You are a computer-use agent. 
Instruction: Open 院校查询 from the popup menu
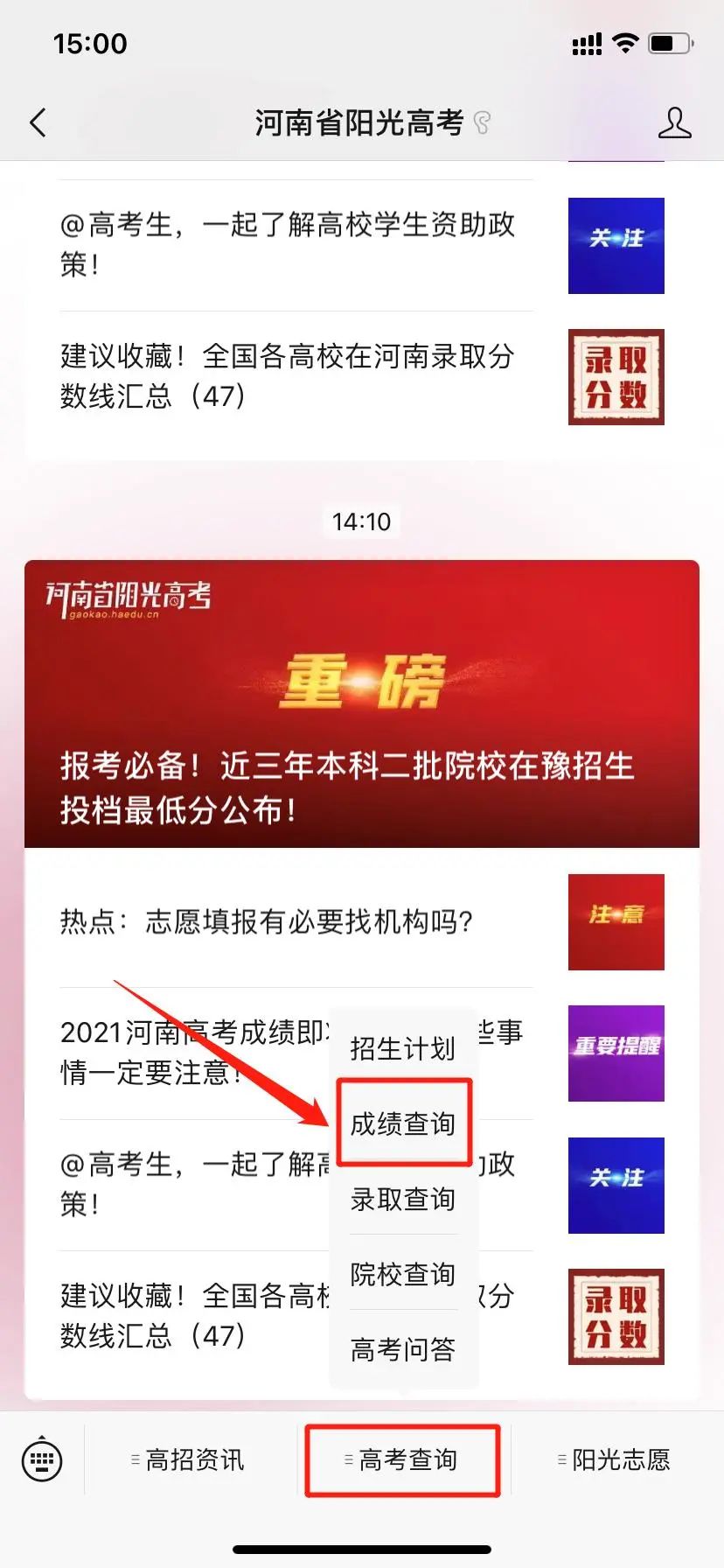coord(403,1274)
